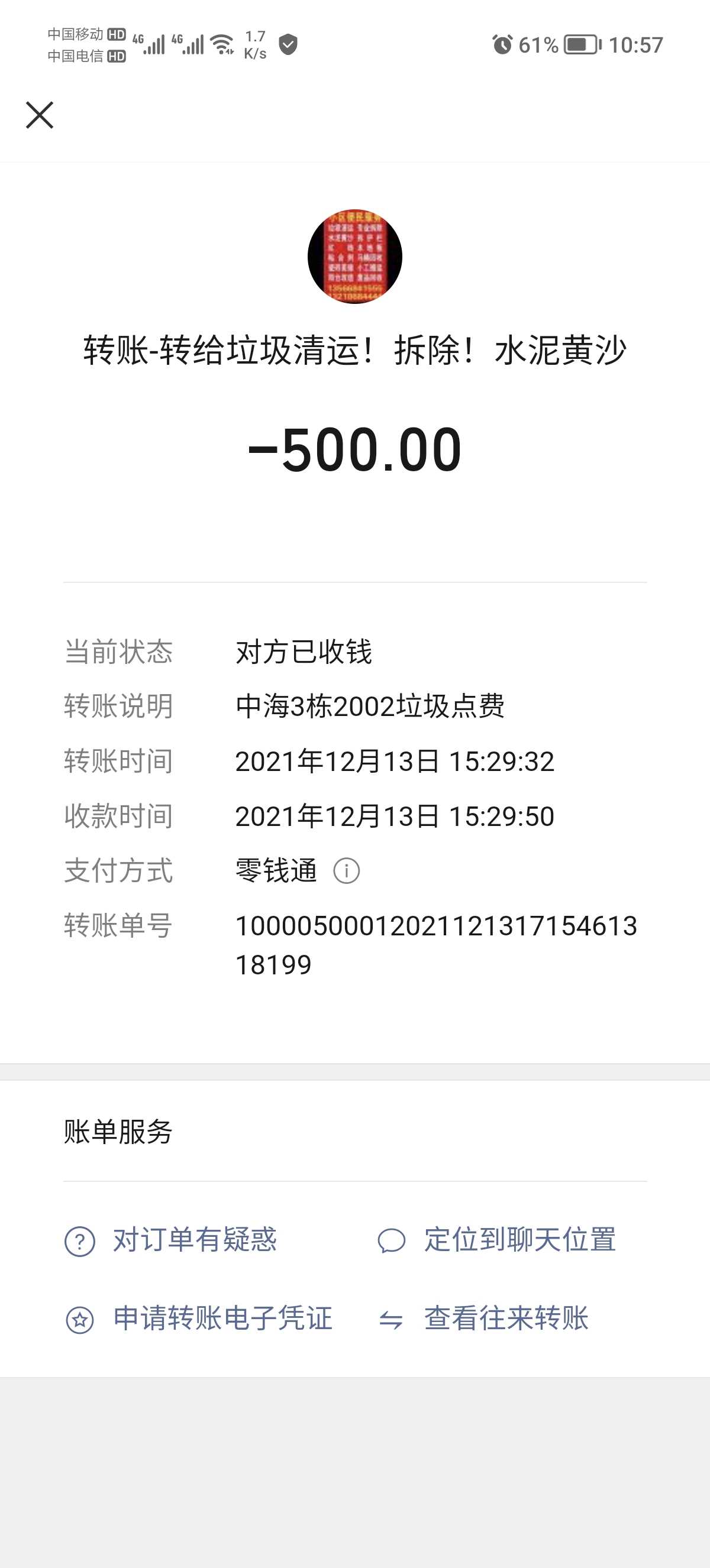
Task: Select 定位到聊天位置 to locate chat
Action: click(x=497, y=1240)
